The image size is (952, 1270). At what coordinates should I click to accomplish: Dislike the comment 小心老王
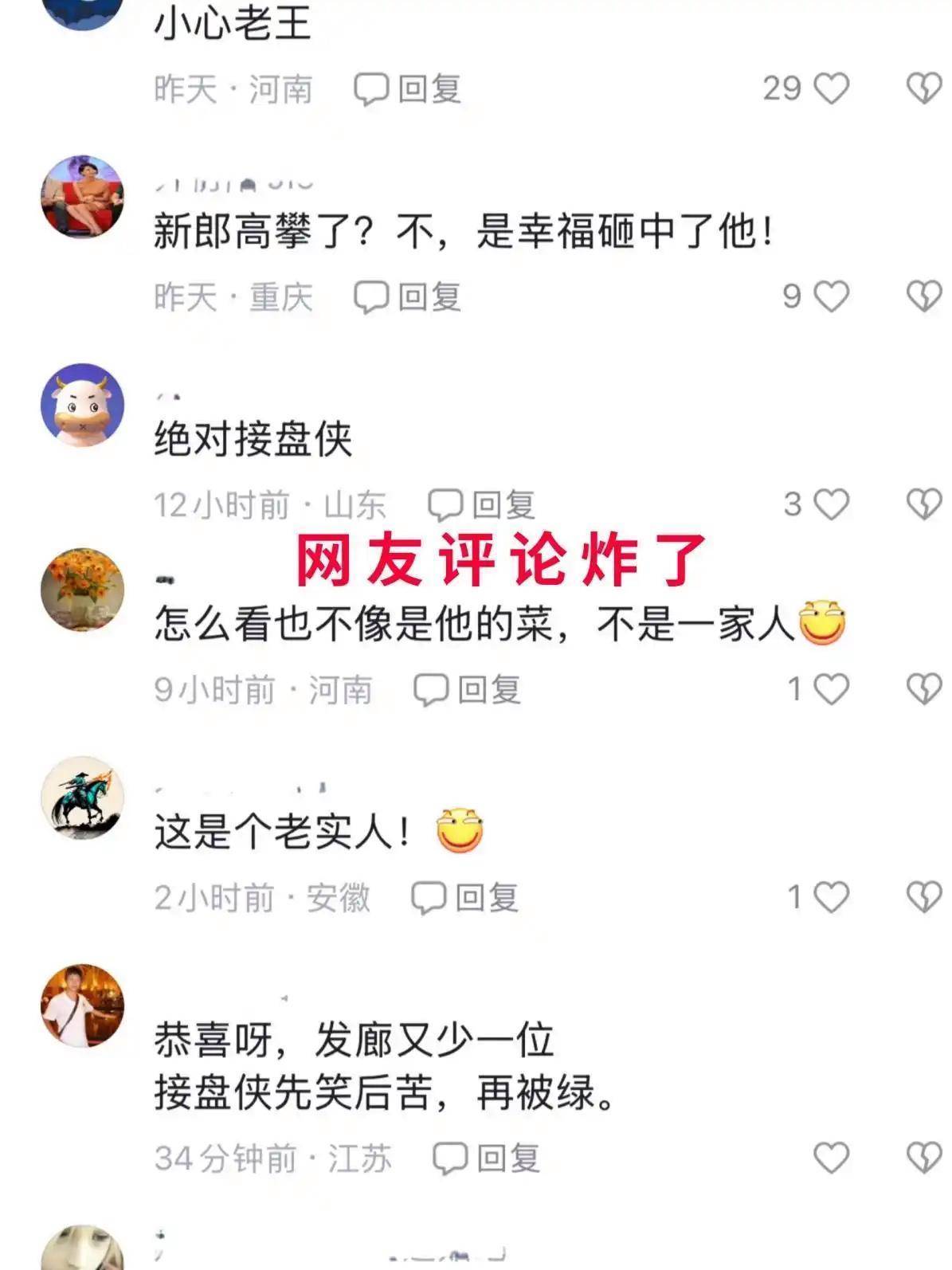click(924, 88)
